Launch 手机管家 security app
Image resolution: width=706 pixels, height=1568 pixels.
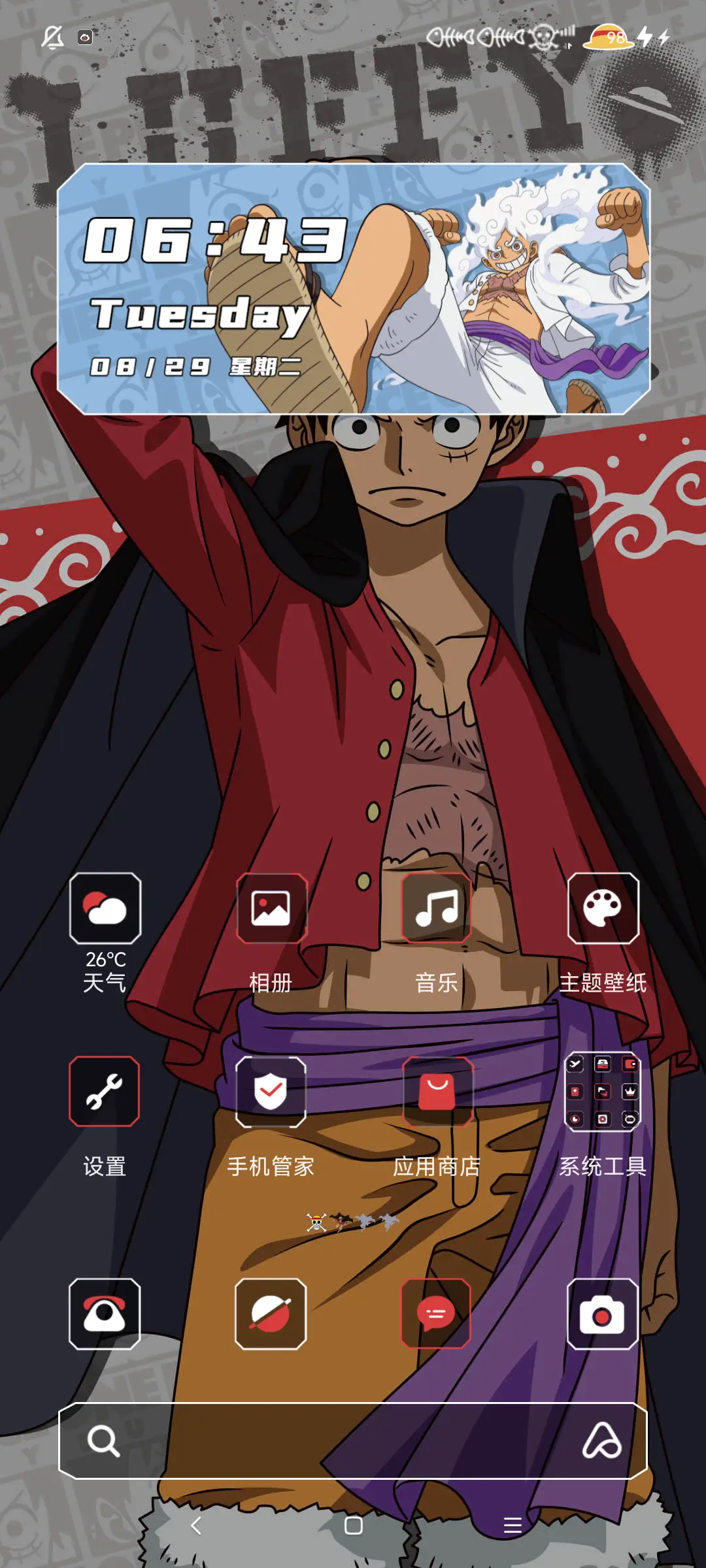coord(271,1091)
